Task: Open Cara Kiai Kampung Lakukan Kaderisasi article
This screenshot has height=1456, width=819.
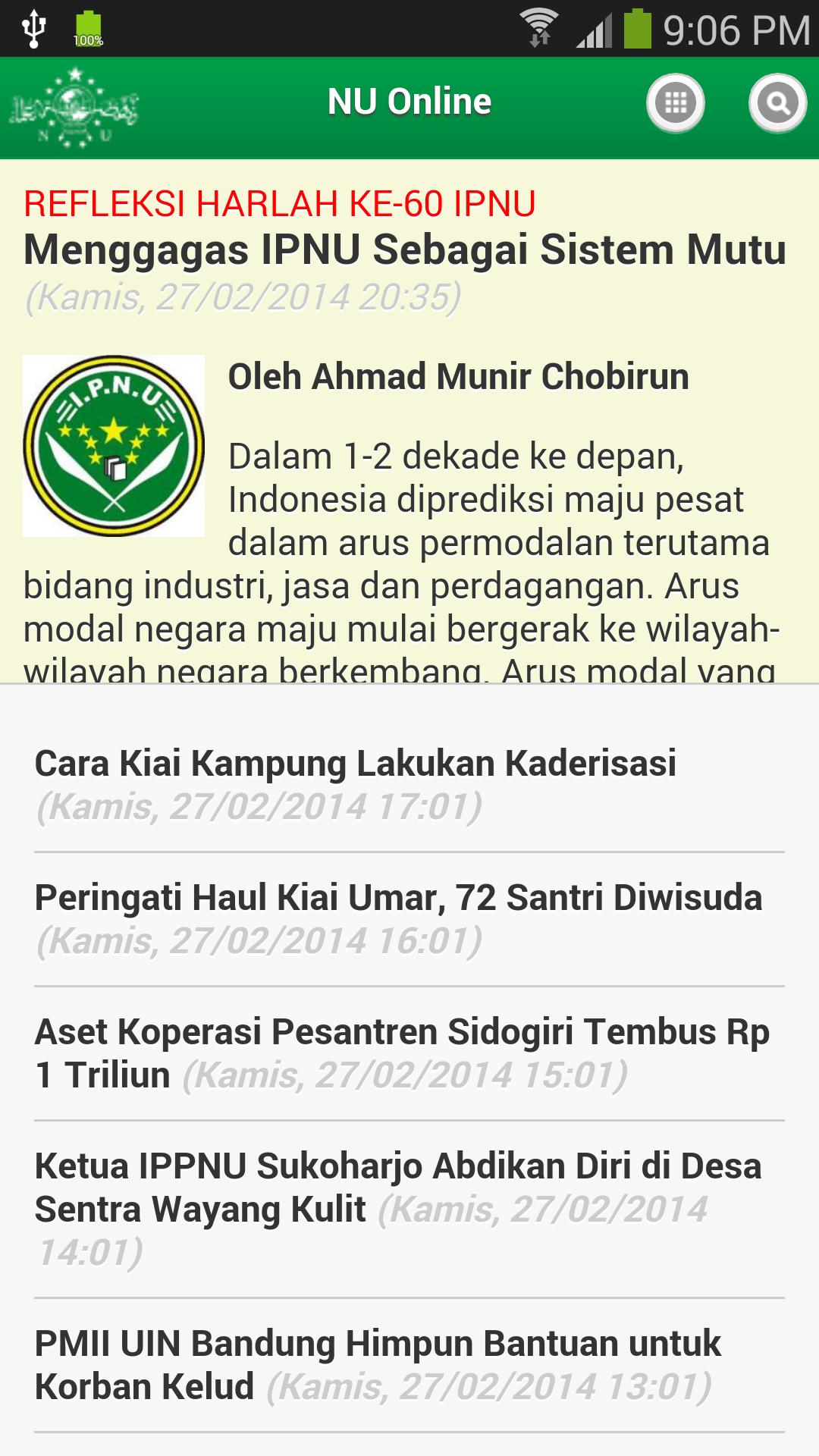Action: [355, 764]
